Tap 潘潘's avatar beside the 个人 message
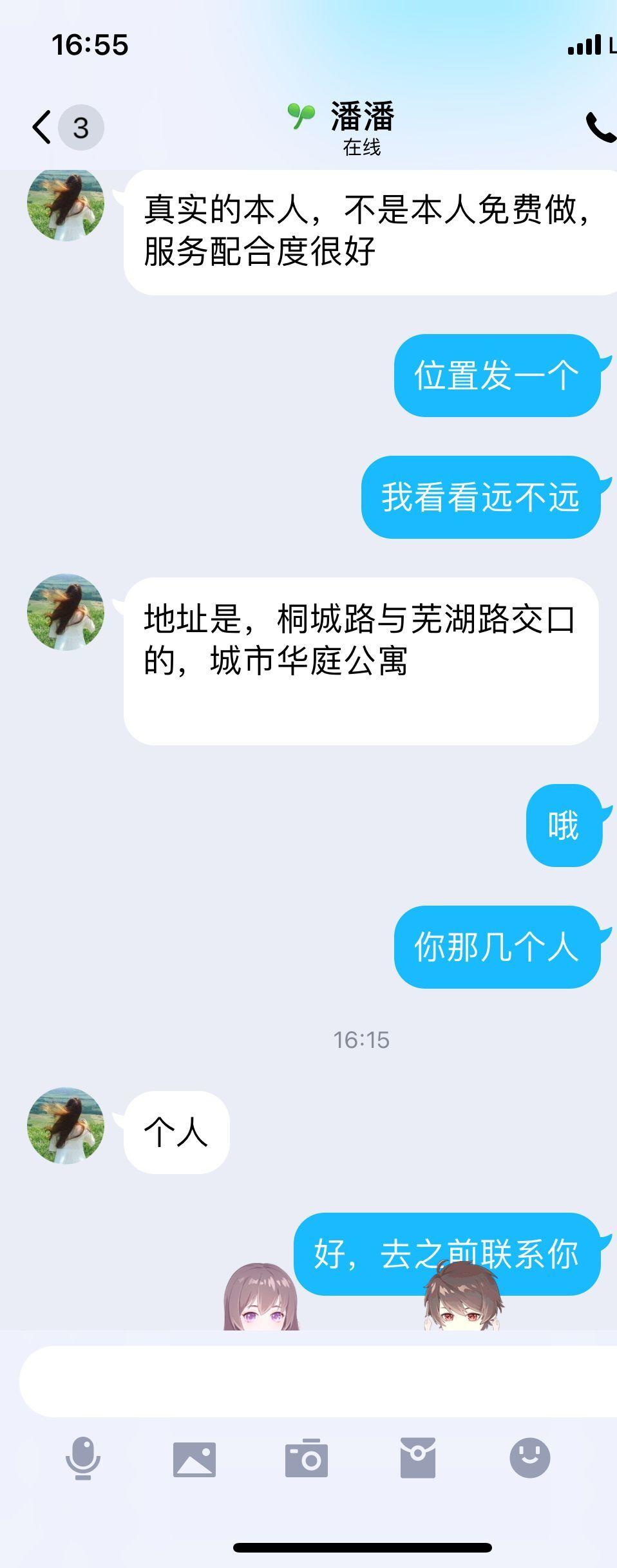The width and height of the screenshot is (617, 1568). 66,1126
